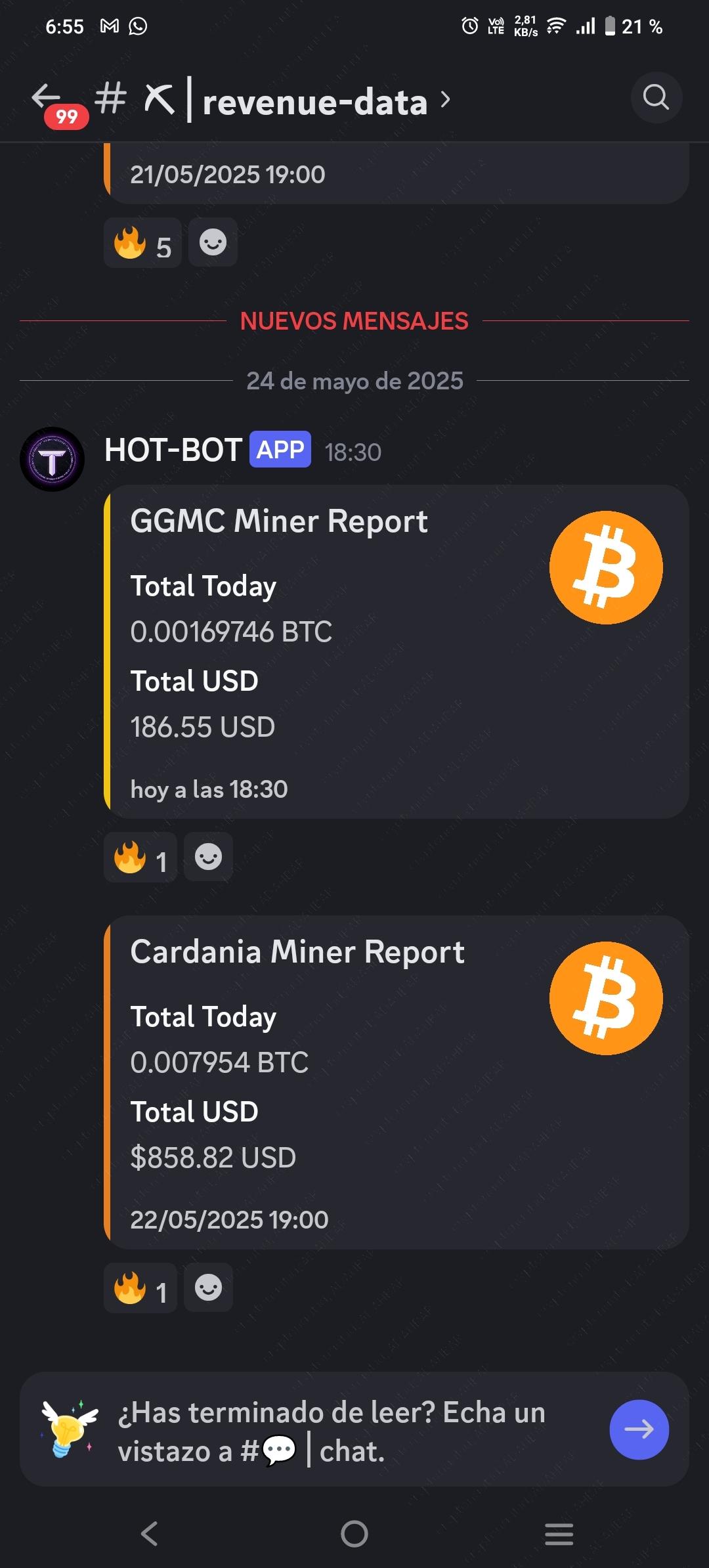Jump to the chat channel via arrow button
This screenshot has height=1568, width=709.
(x=639, y=1429)
